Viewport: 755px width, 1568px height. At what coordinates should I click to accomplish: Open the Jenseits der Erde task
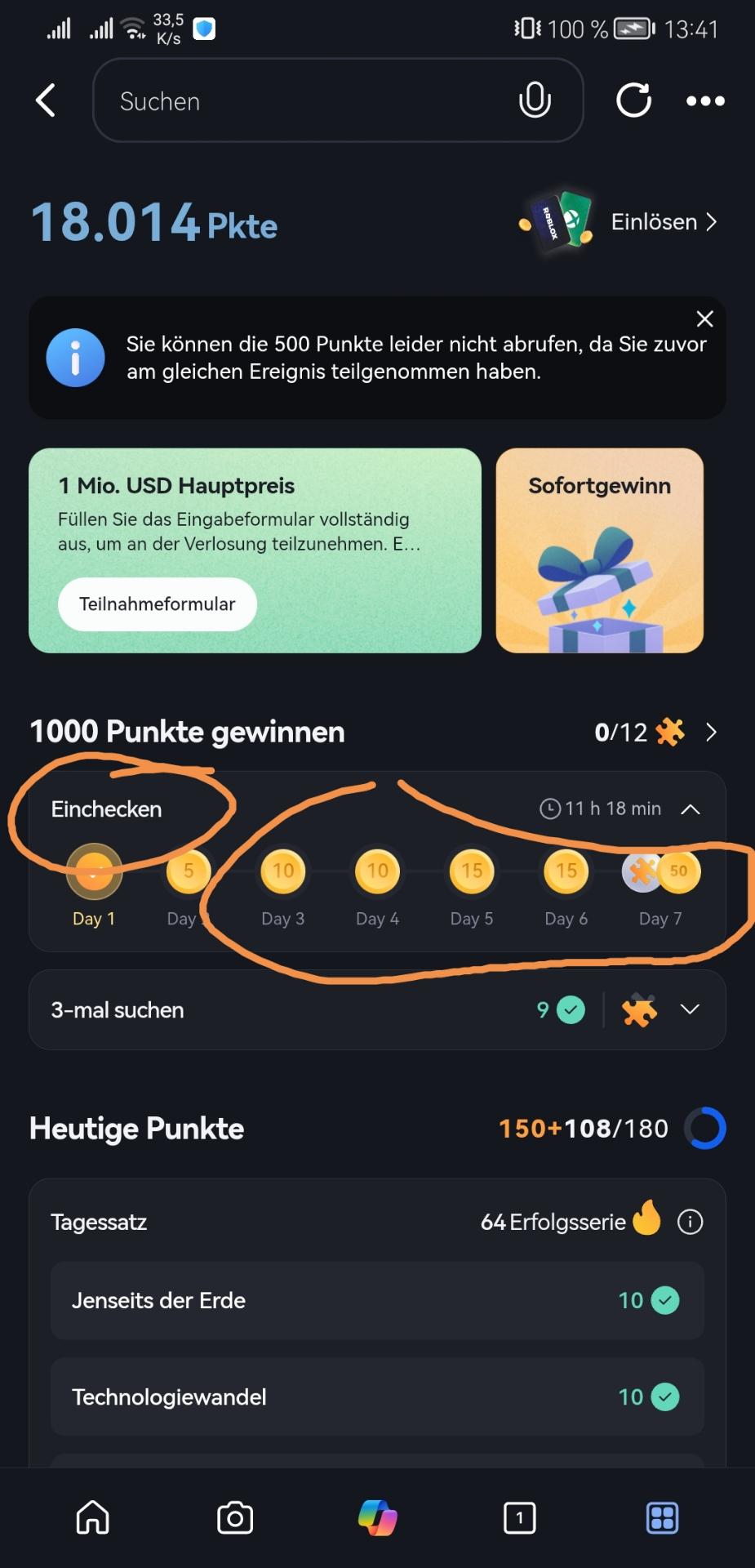click(377, 1300)
